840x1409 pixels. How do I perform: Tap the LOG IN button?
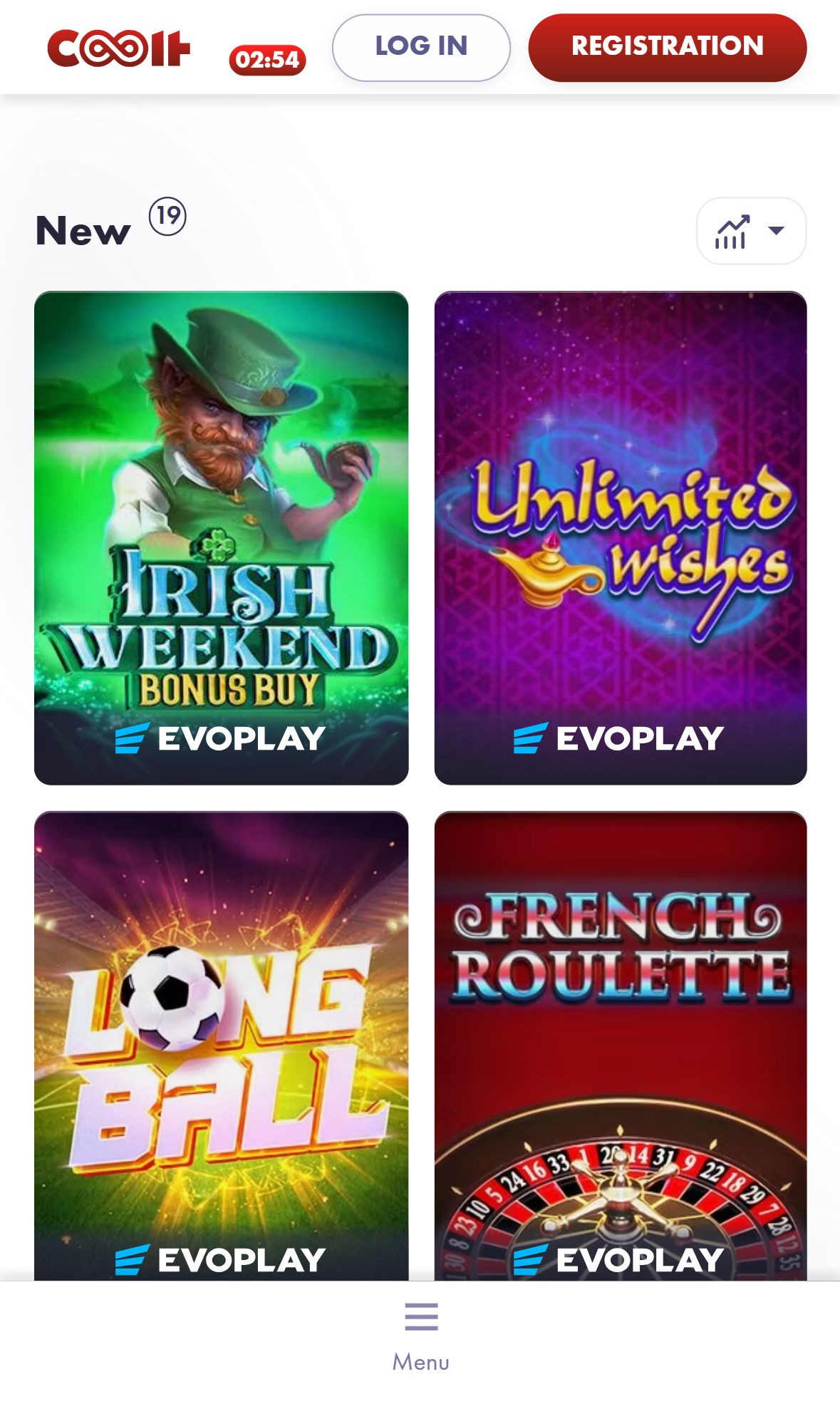tap(421, 47)
